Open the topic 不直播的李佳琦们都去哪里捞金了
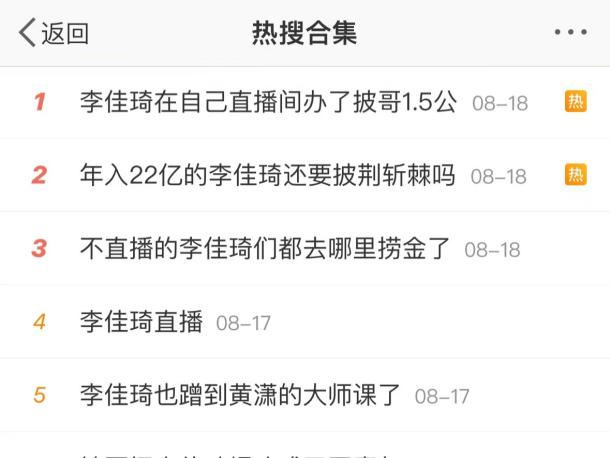The image size is (610, 458). [x=265, y=249]
